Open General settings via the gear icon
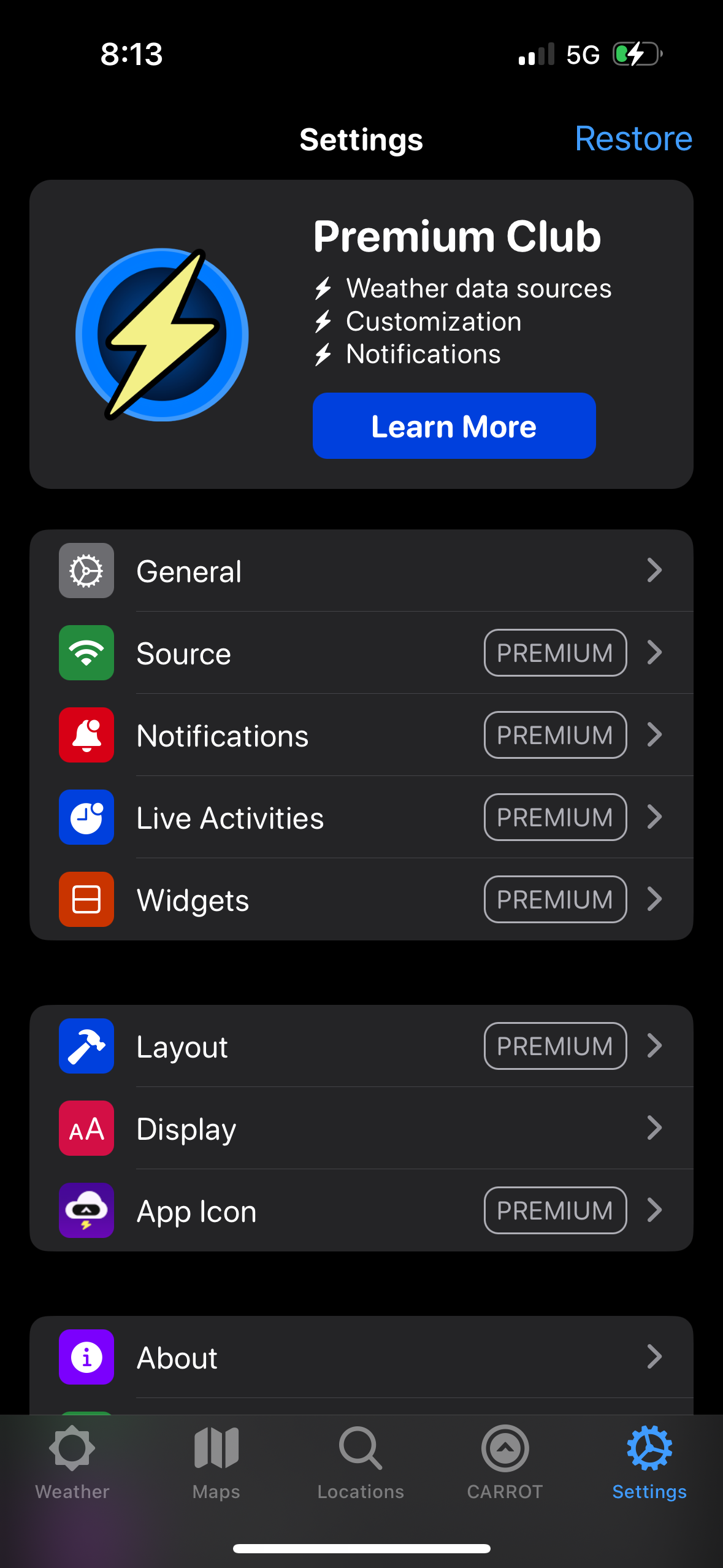 click(x=86, y=571)
